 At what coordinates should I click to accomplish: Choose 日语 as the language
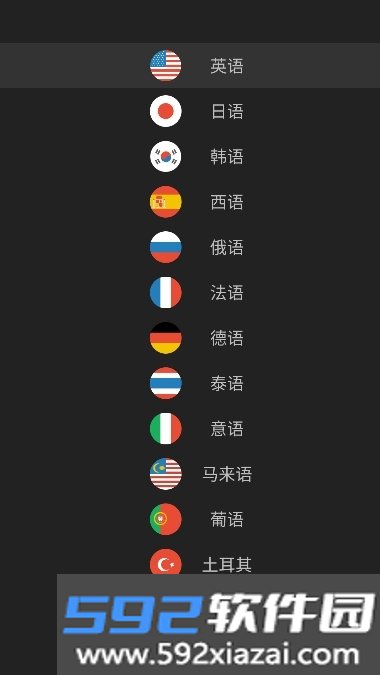pyautogui.click(x=190, y=111)
